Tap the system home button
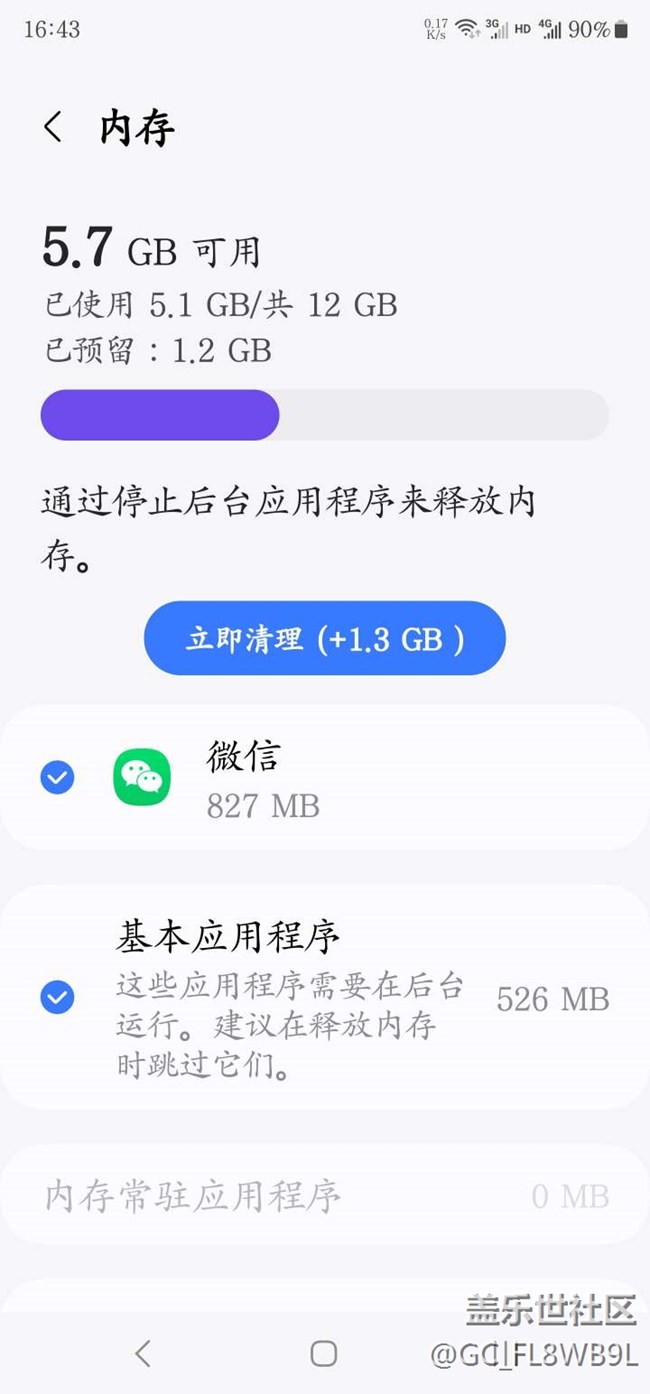The image size is (650, 1394). (x=323, y=1353)
